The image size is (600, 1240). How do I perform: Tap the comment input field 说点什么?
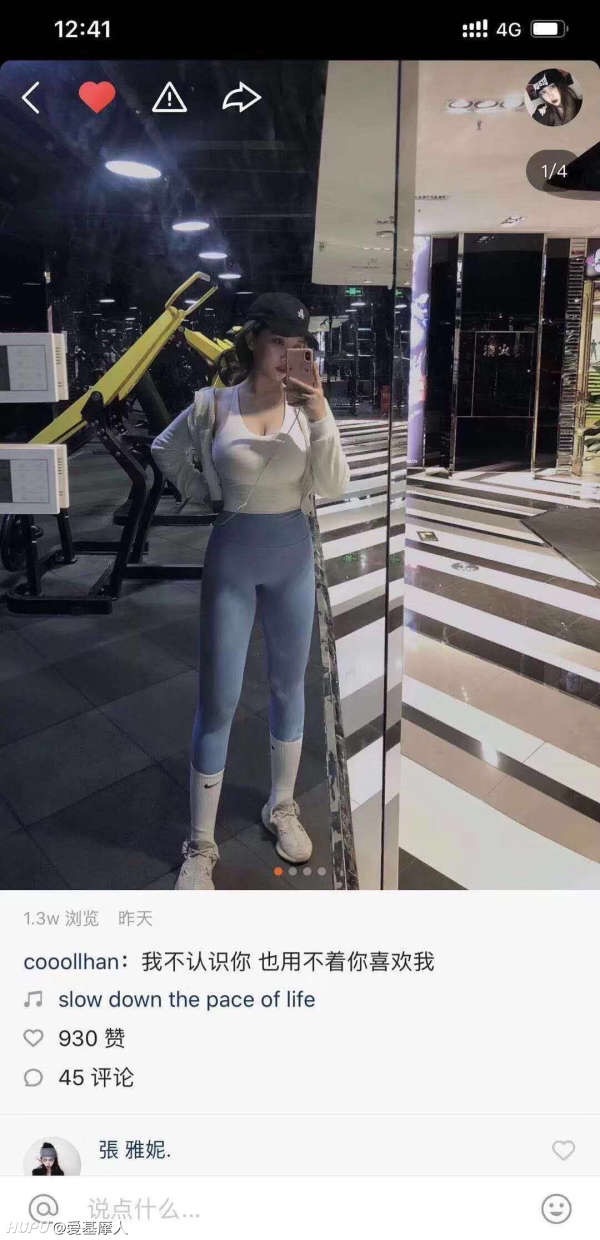300,1209
